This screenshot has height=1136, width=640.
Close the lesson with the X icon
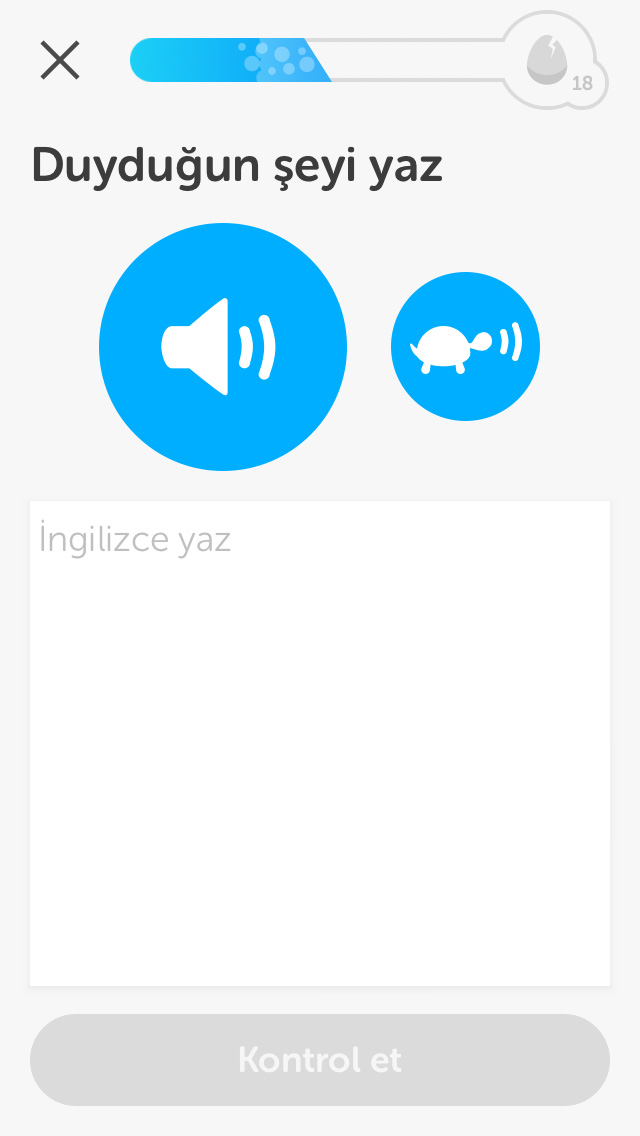(x=59, y=60)
